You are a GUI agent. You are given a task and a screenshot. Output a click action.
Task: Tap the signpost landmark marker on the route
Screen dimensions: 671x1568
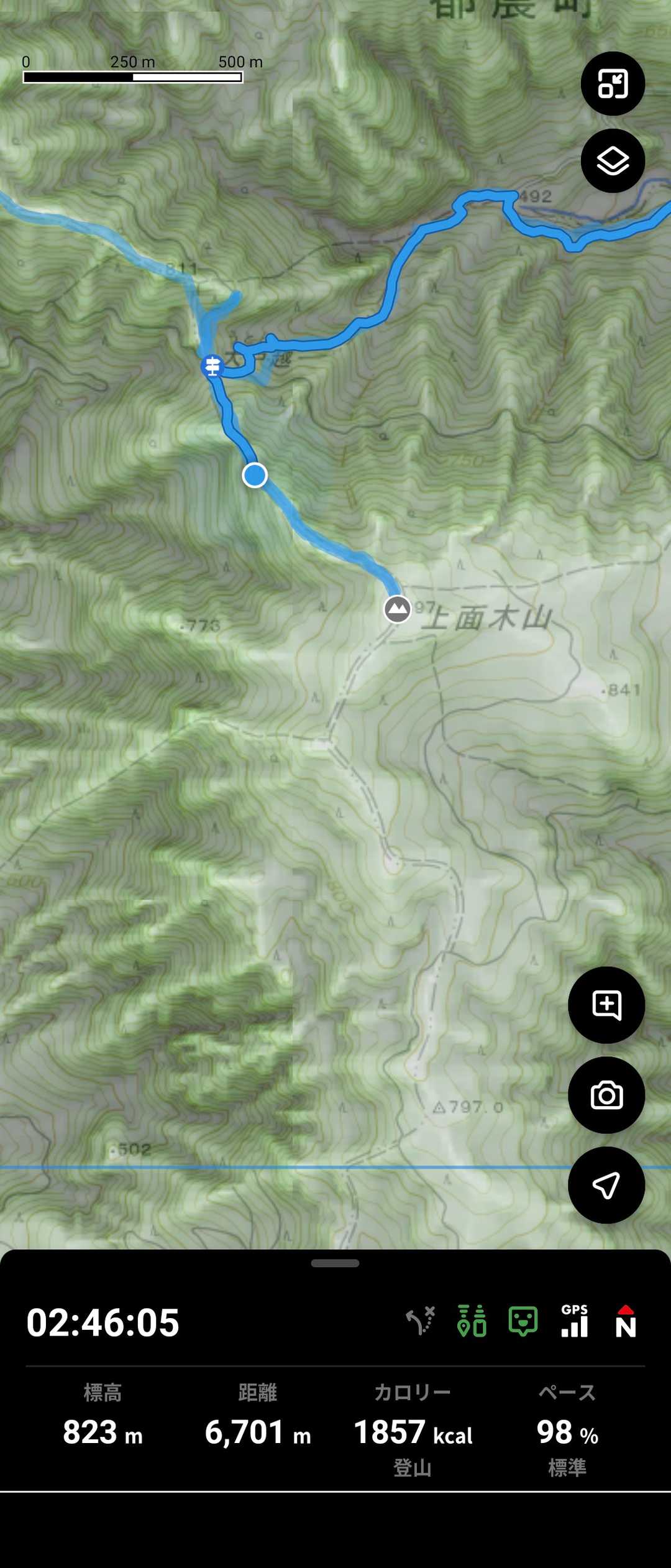tap(212, 366)
